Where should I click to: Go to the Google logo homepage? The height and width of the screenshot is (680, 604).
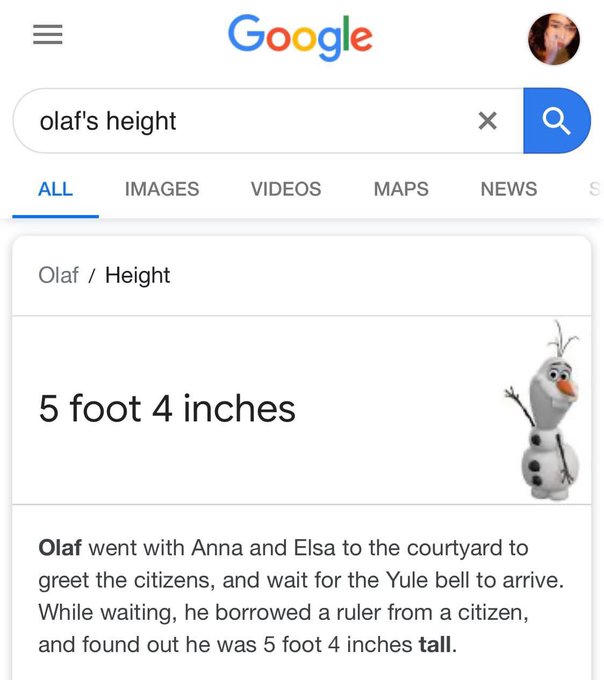(x=300, y=37)
